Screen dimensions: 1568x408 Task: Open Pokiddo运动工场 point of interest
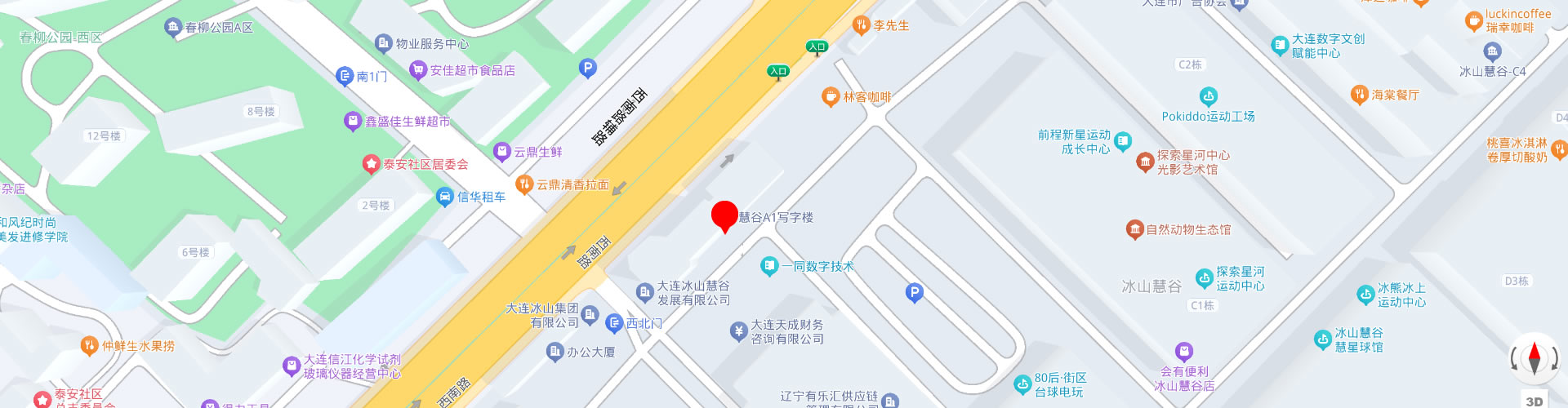[1209, 97]
